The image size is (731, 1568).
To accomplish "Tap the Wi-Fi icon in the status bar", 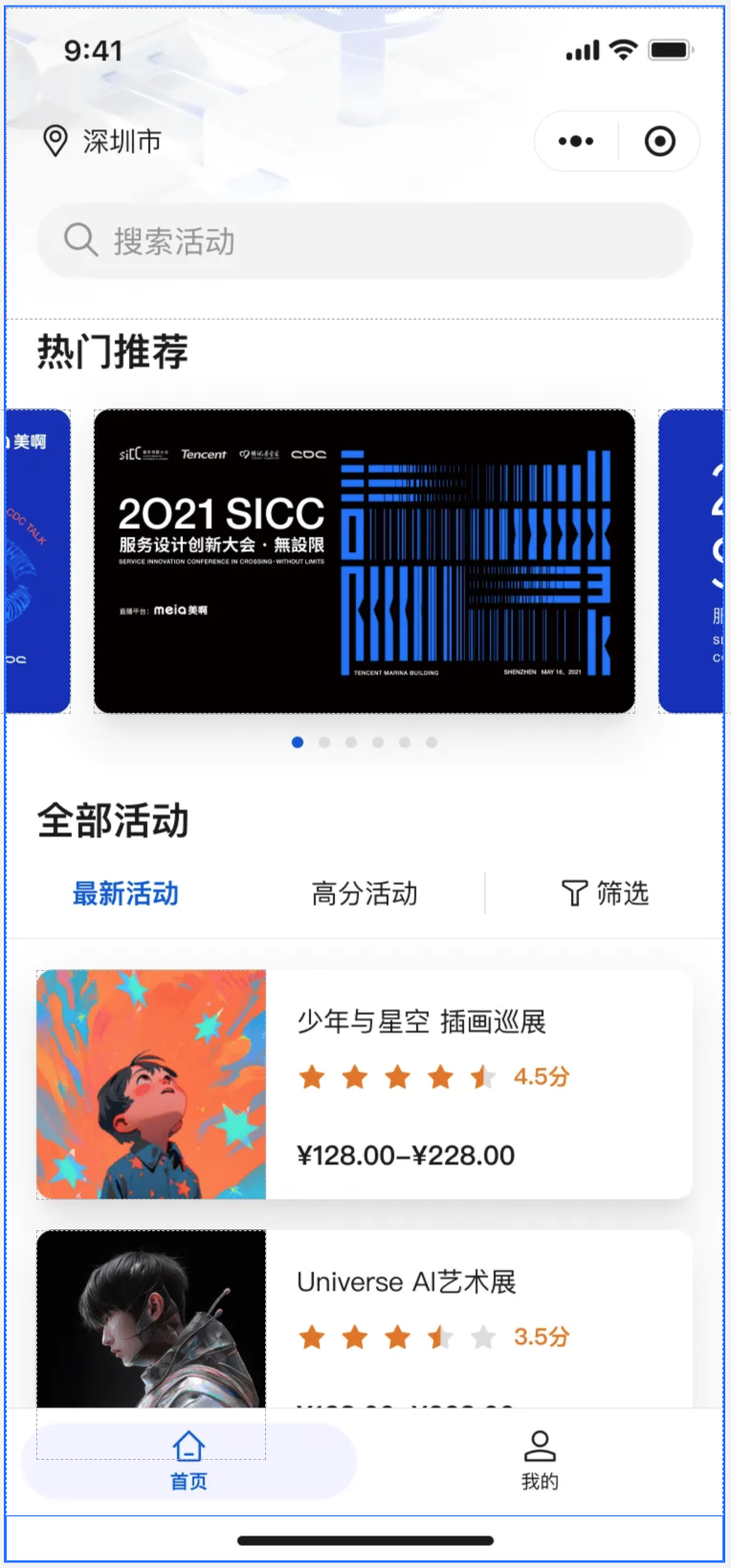I will pos(625,50).
